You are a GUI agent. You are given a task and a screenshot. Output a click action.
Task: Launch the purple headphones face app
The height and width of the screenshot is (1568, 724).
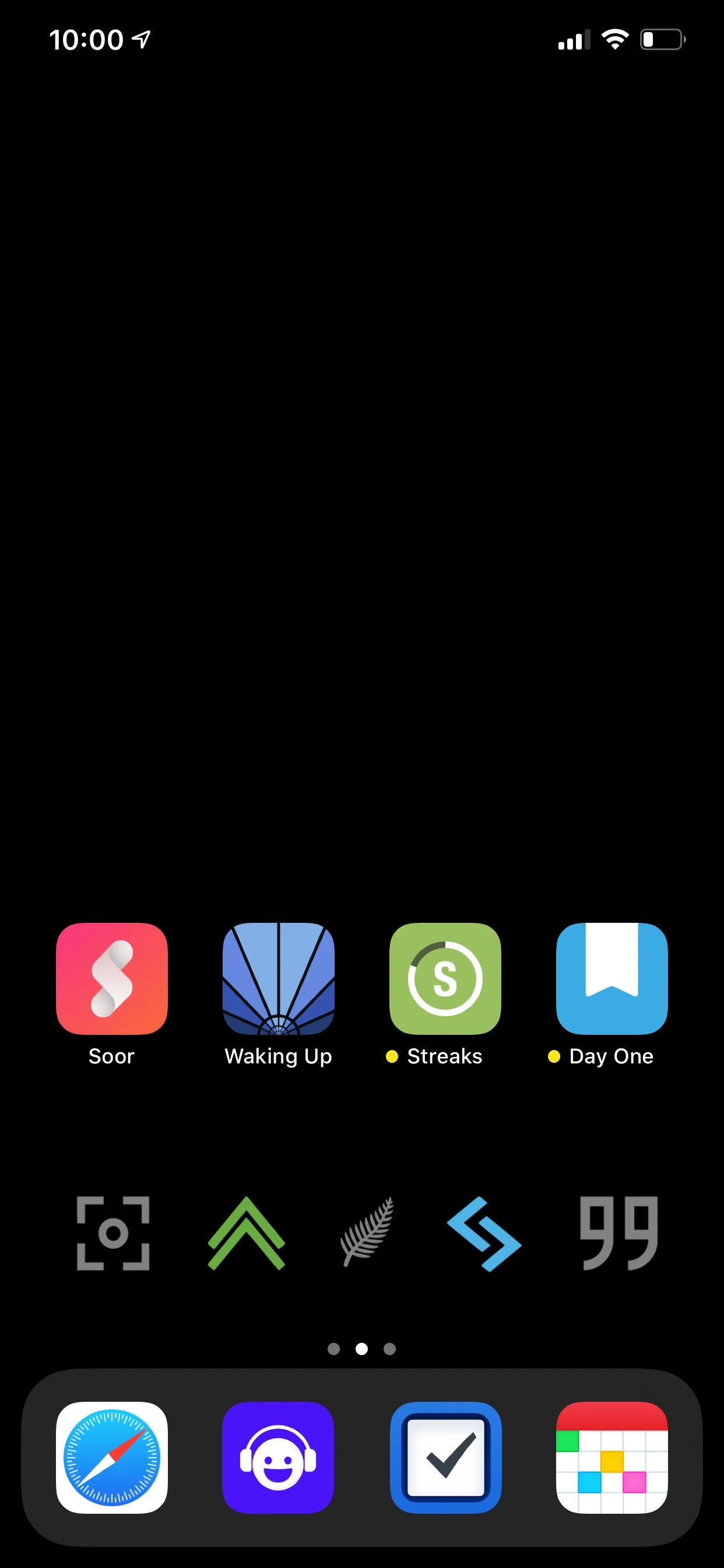[x=278, y=1457]
